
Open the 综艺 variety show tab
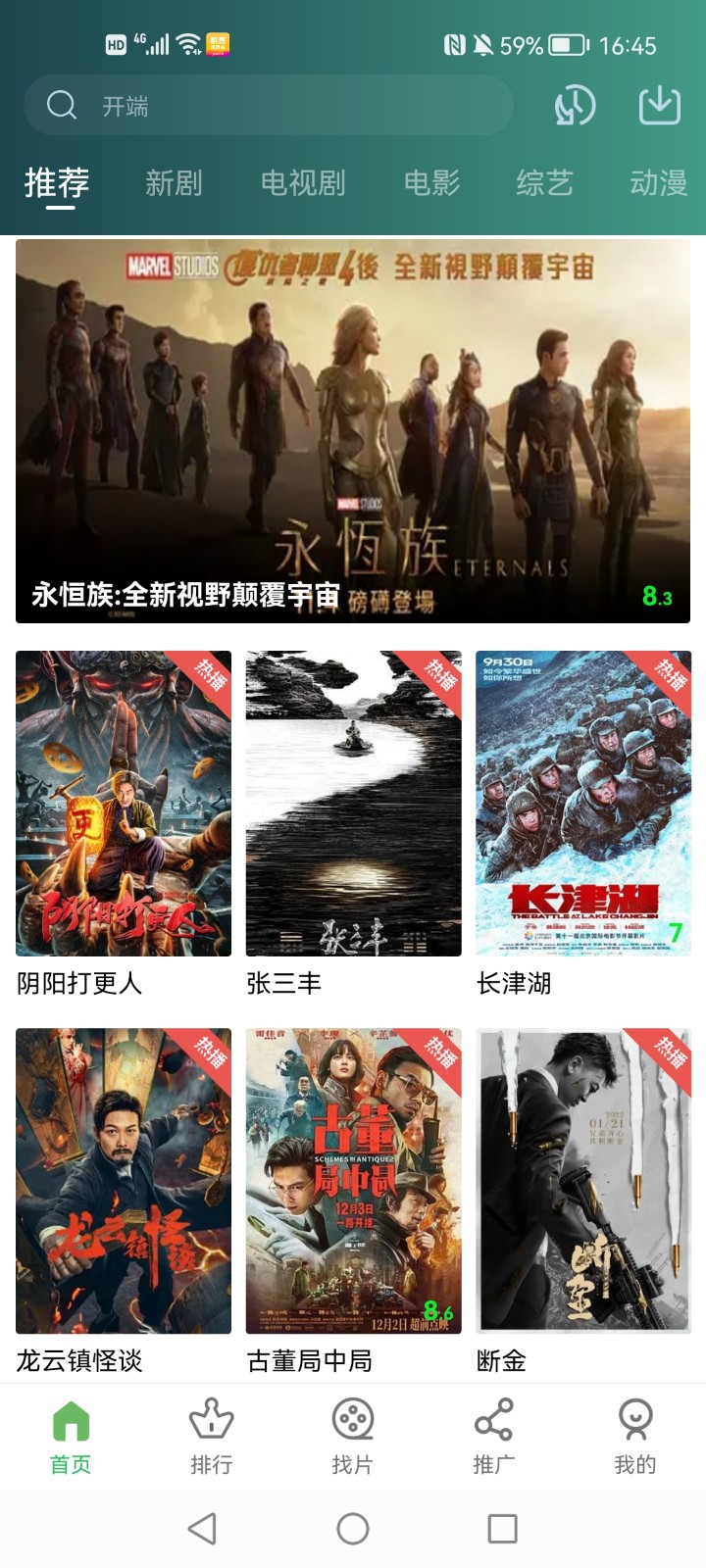(x=546, y=182)
